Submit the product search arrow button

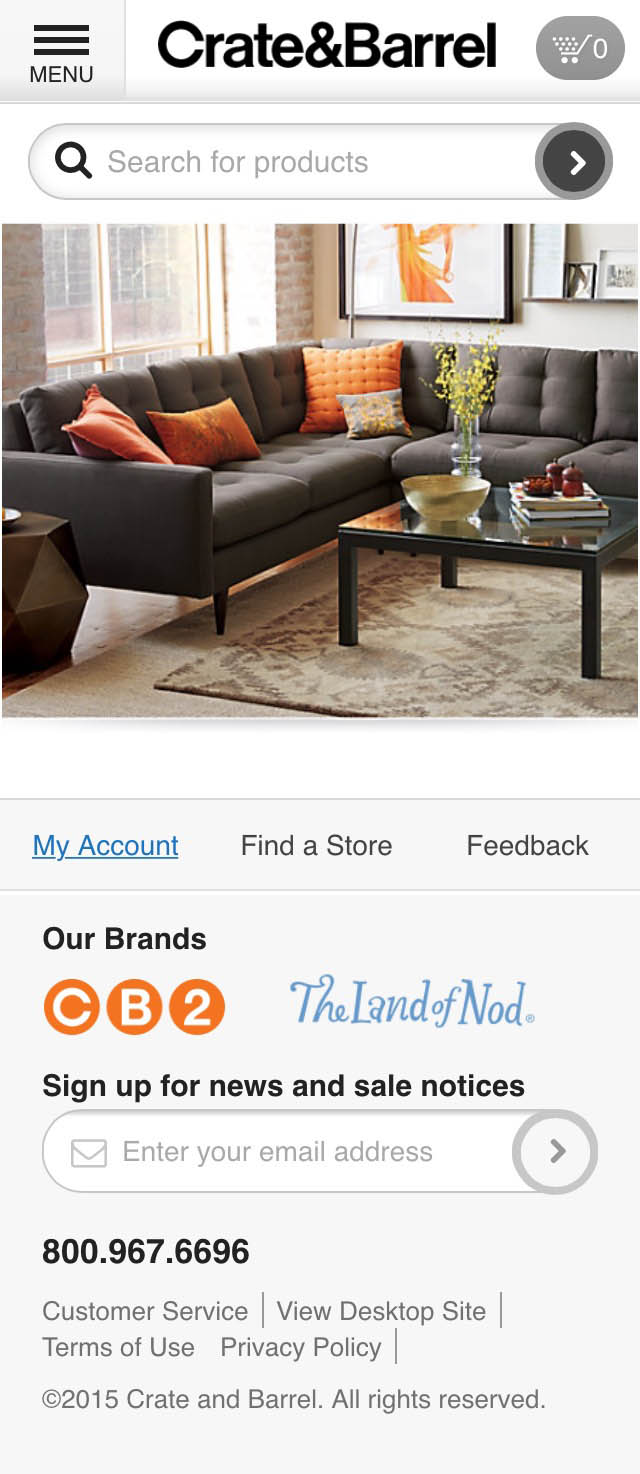(574, 162)
